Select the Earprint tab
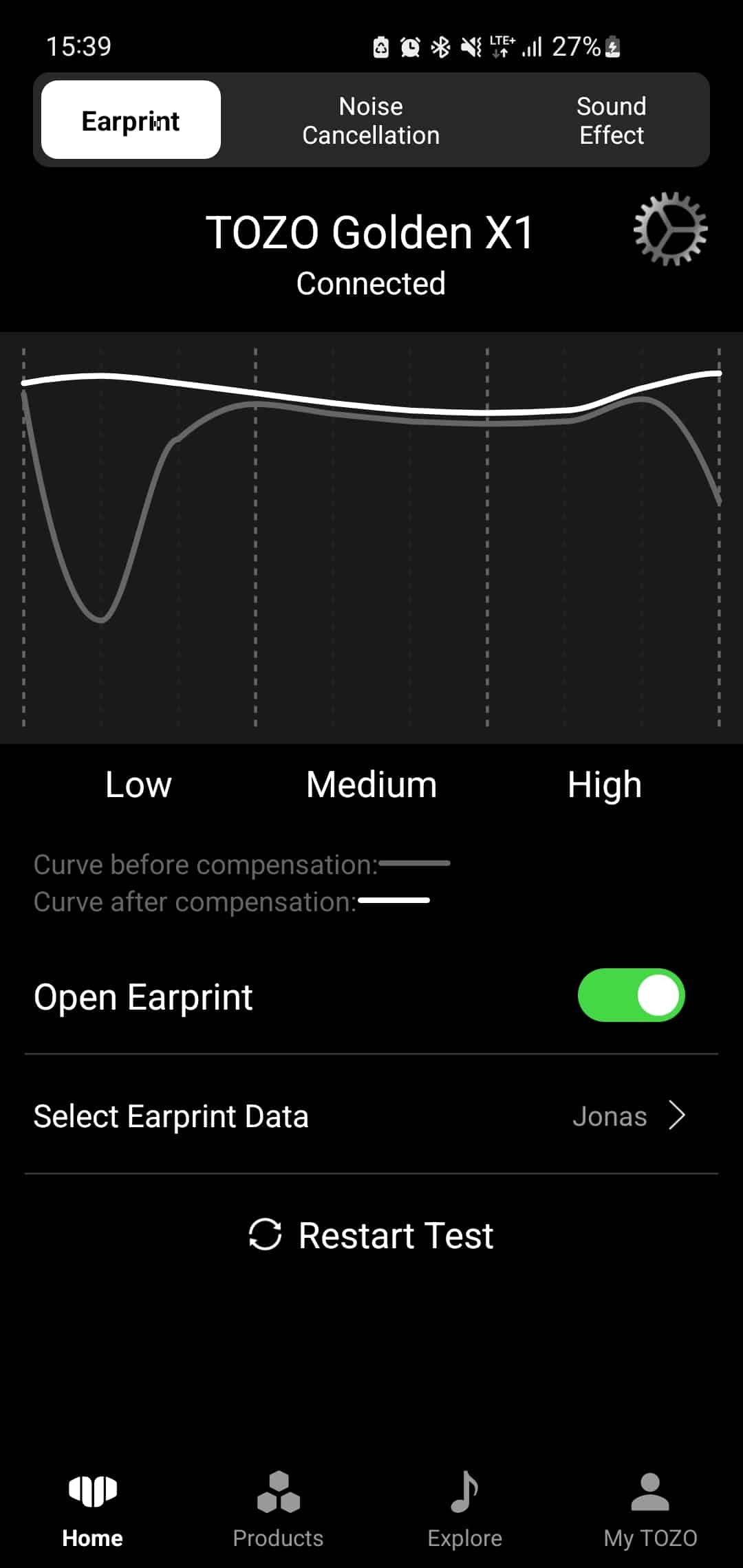 pos(131,120)
